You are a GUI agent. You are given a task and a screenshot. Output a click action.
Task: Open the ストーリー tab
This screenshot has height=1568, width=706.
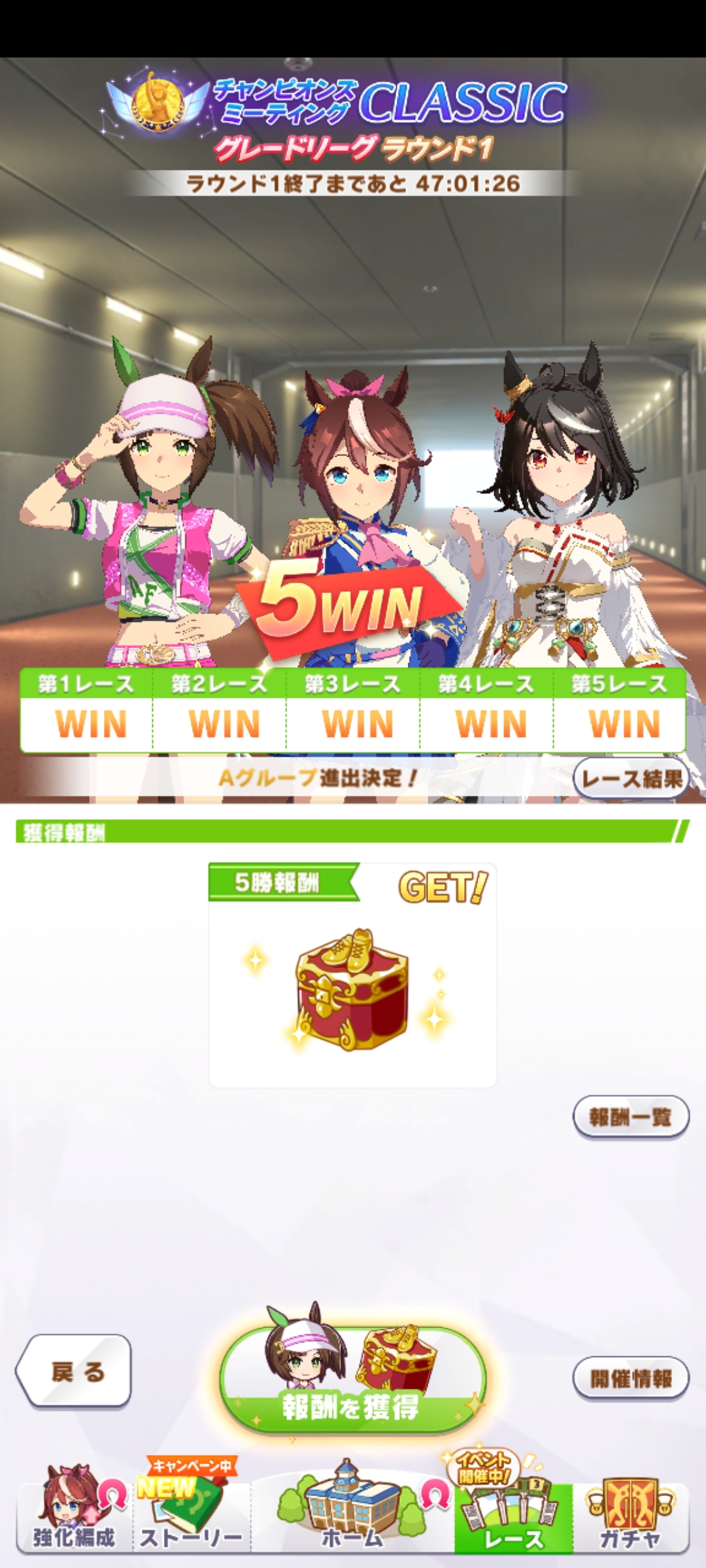tap(191, 1516)
